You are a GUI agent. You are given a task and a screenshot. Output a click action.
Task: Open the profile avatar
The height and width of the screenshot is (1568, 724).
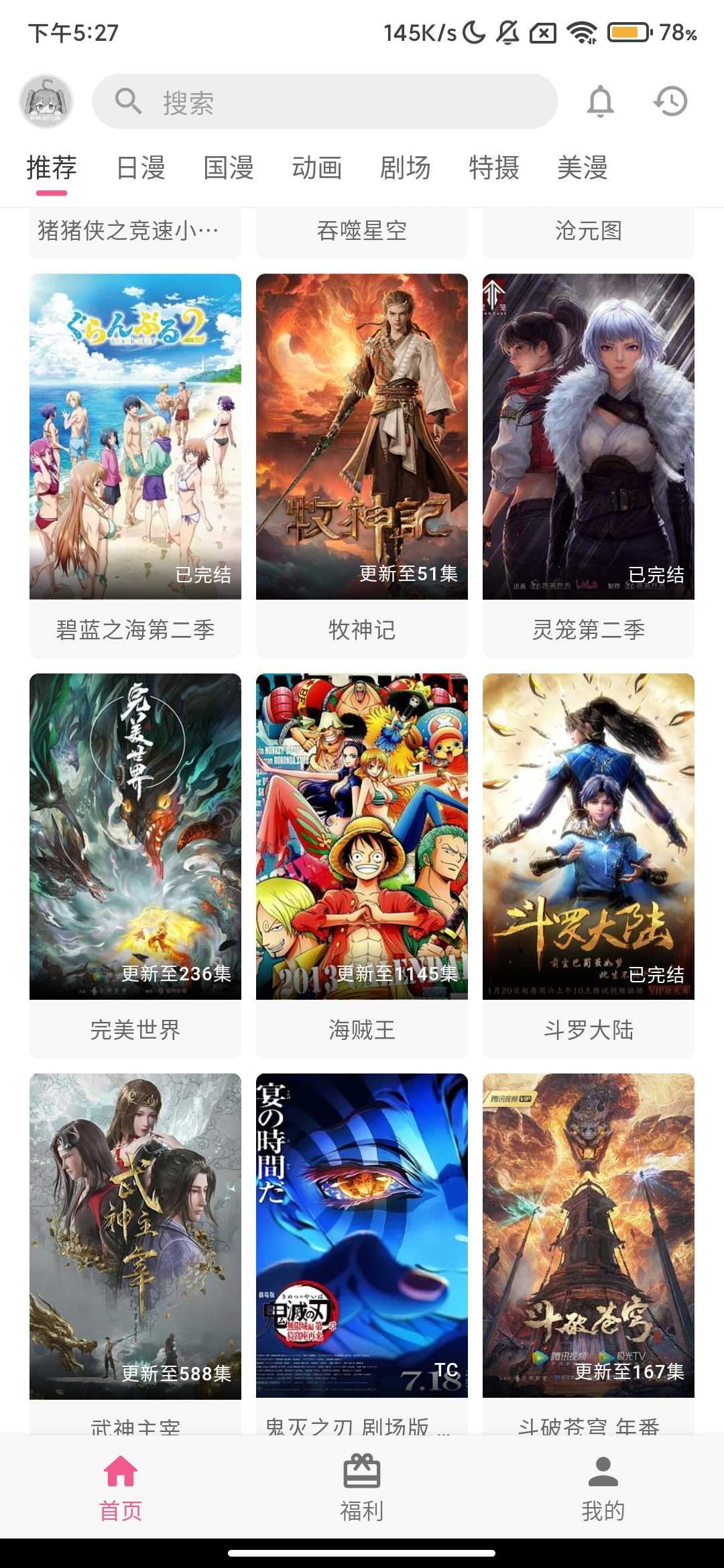[x=46, y=101]
